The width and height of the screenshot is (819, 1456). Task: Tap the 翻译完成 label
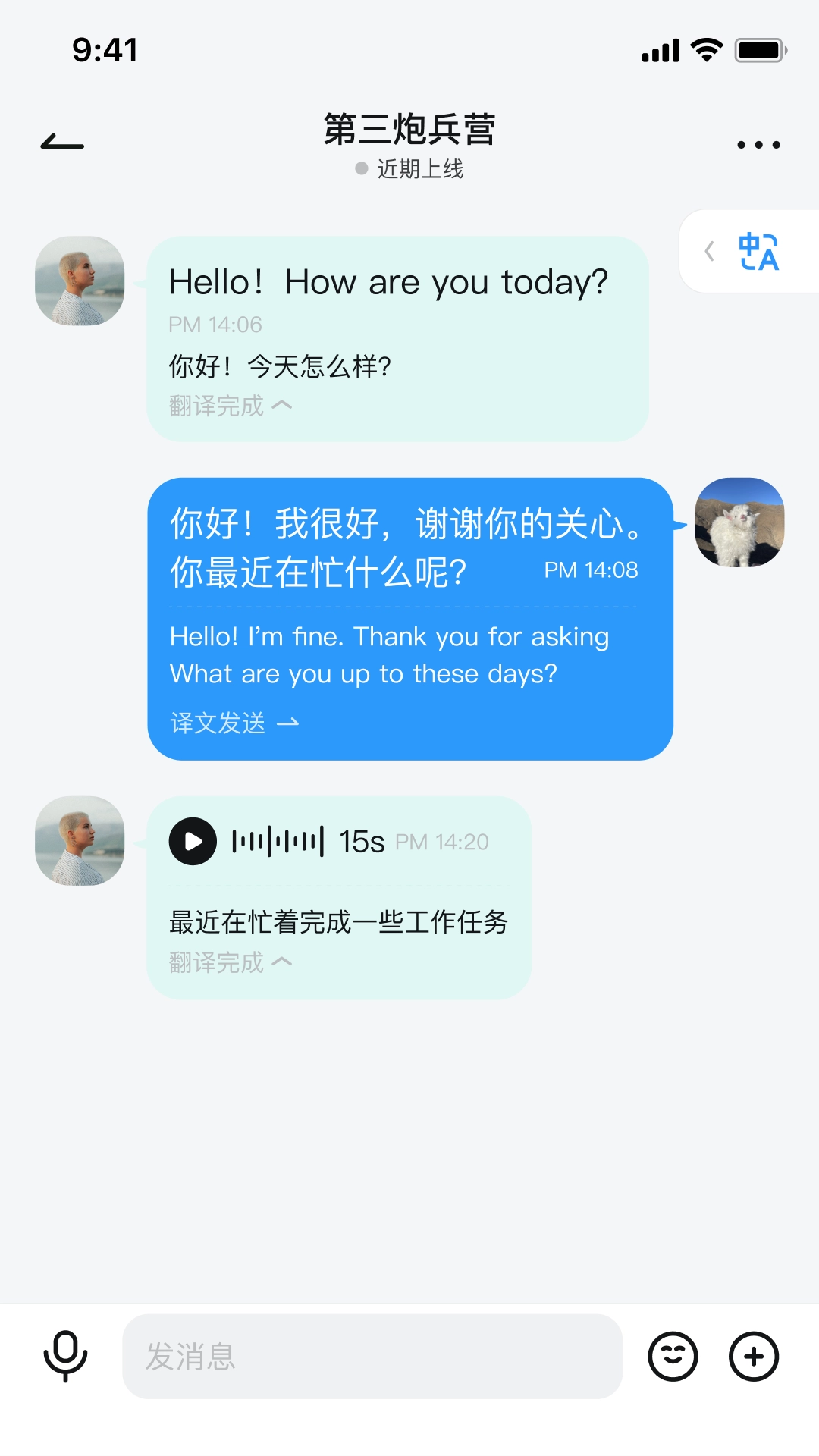pyautogui.click(x=216, y=407)
